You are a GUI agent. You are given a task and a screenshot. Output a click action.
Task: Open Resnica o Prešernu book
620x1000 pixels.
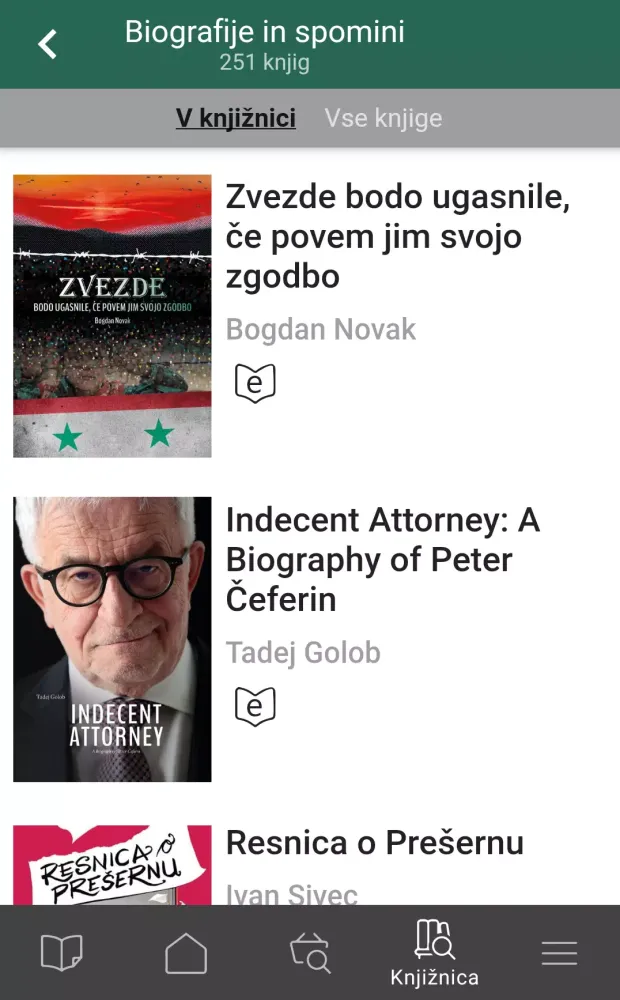(x=374, y=843)
